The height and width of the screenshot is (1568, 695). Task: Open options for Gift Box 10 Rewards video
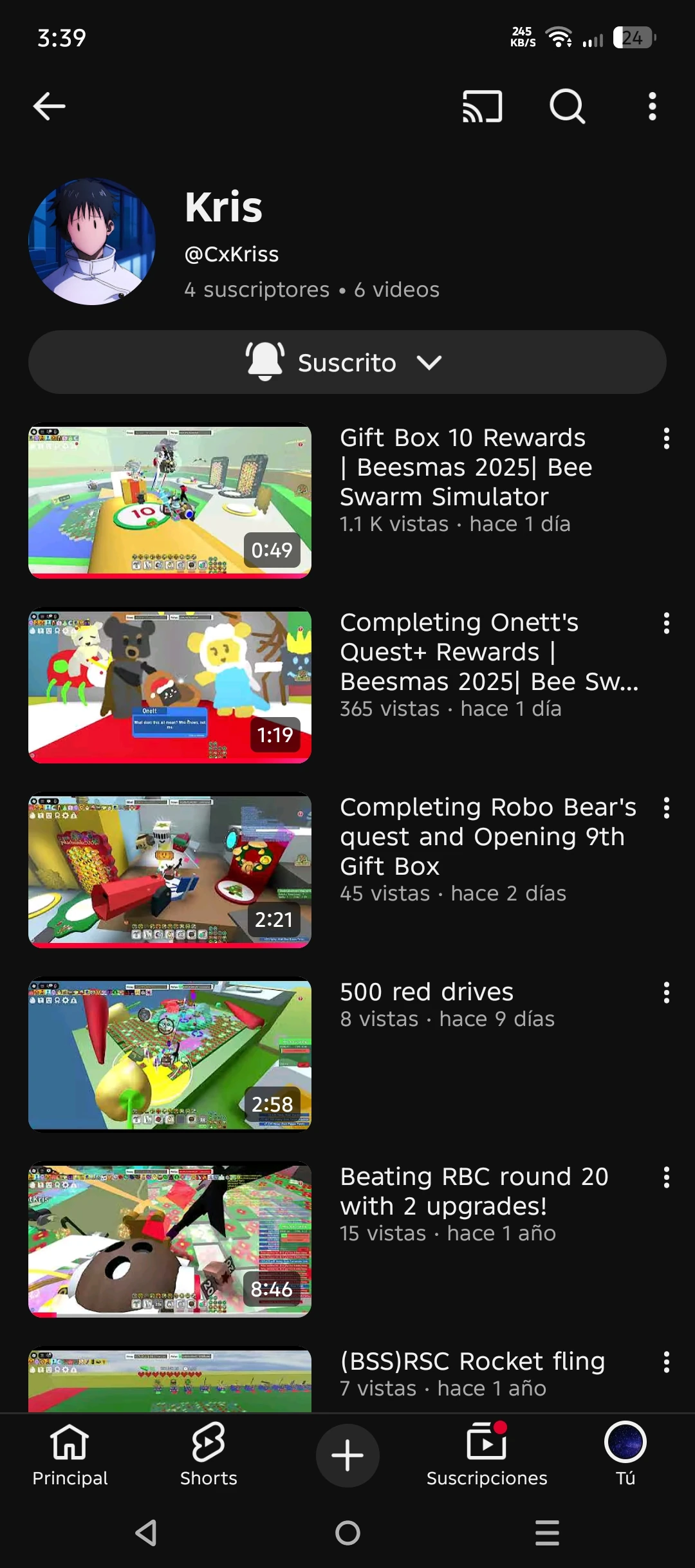[666, 438]
